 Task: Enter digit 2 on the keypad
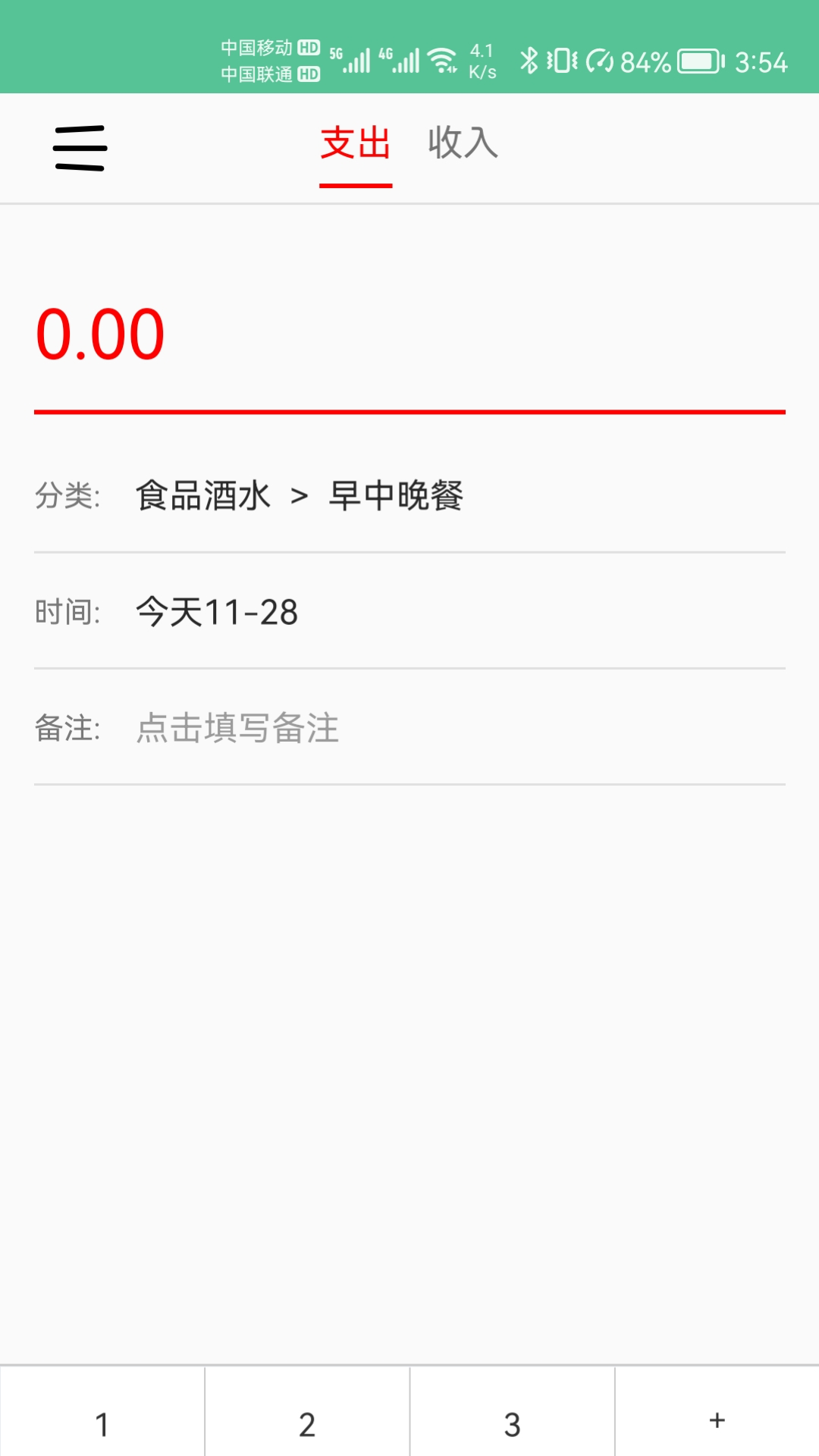307,1411
